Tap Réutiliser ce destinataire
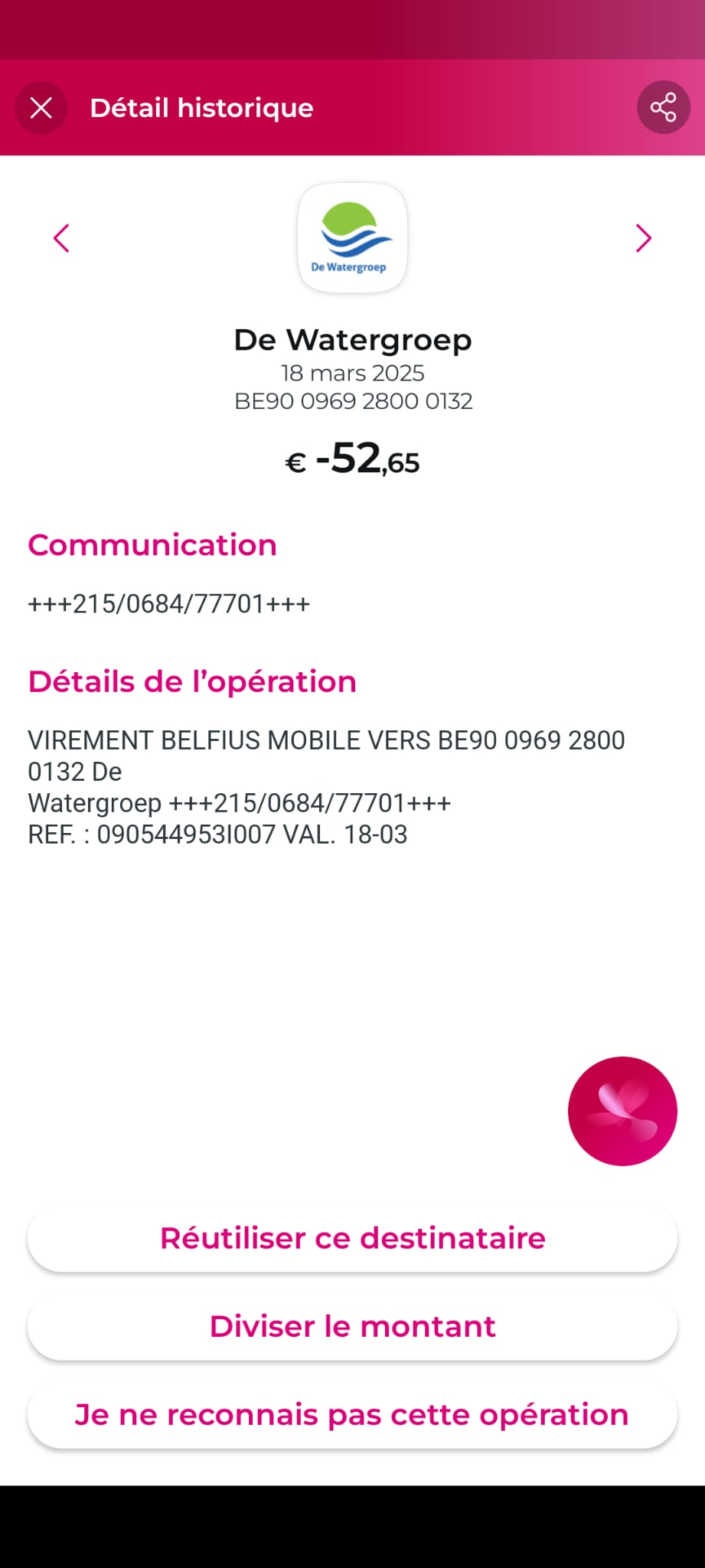This screenshot has height=1568, width=705. [x=352, y=1238]
